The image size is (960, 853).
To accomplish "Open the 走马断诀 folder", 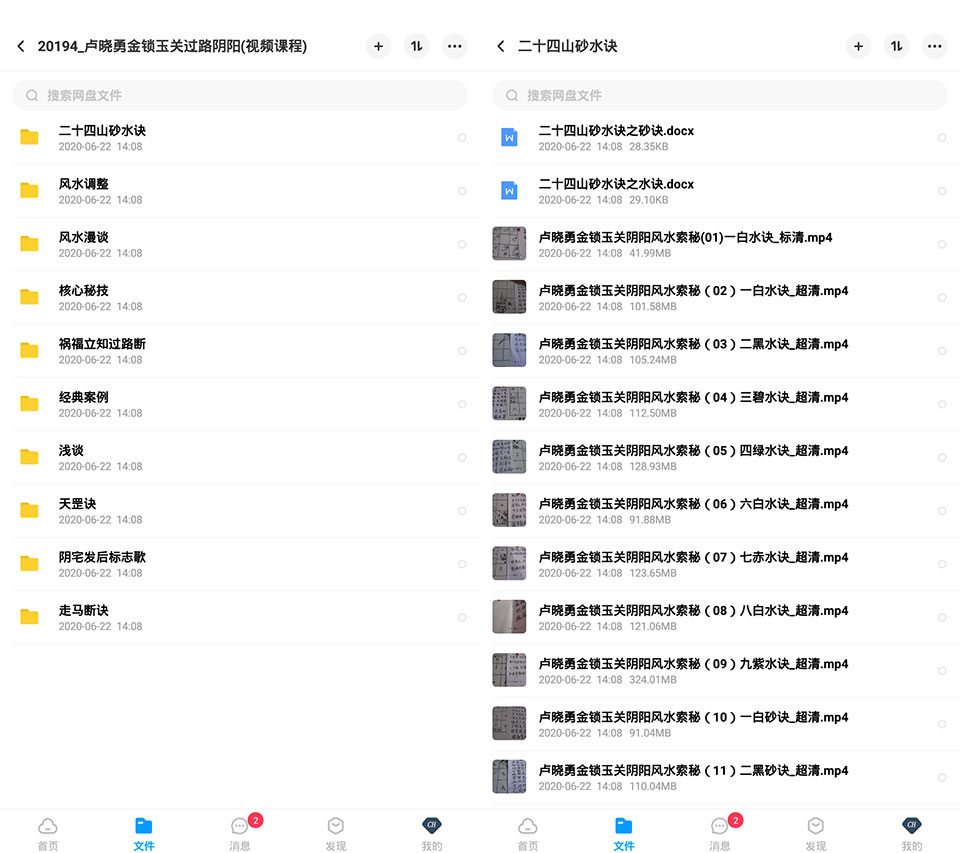I will pyautogui.click(x=240, y=617).
